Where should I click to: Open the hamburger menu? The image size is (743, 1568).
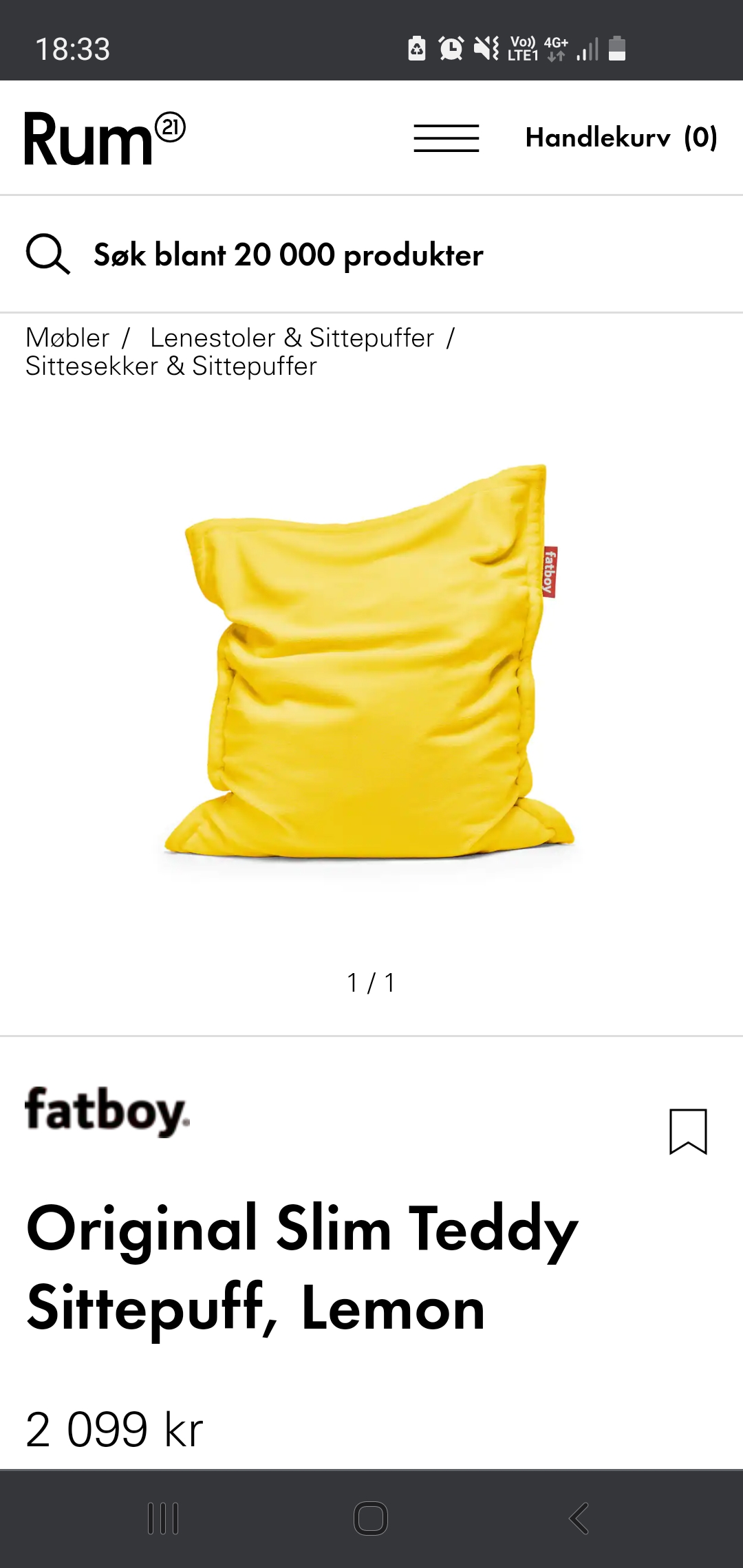point(446,138)
